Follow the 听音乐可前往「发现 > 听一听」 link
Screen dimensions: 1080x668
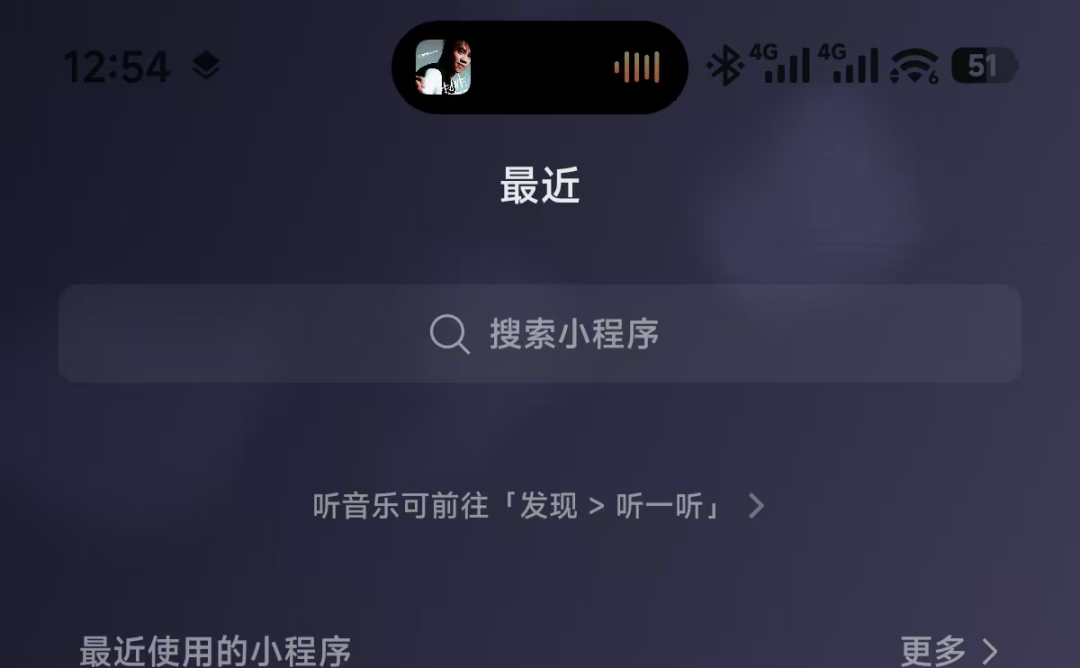(x=538, y=506)
